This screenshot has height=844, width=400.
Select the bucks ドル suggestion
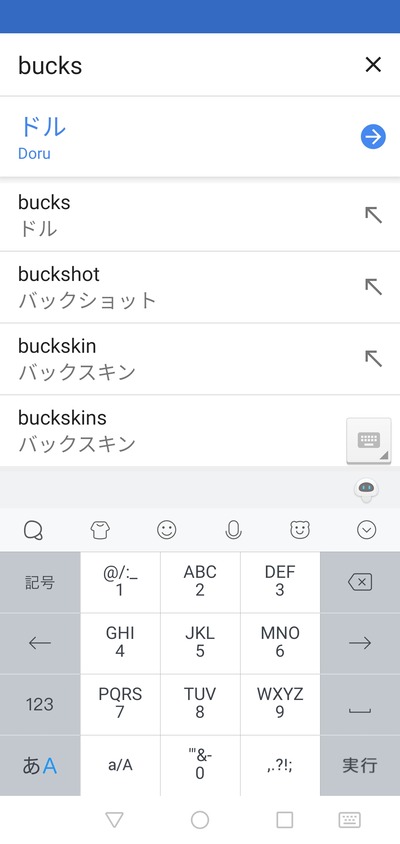point(200,216)
